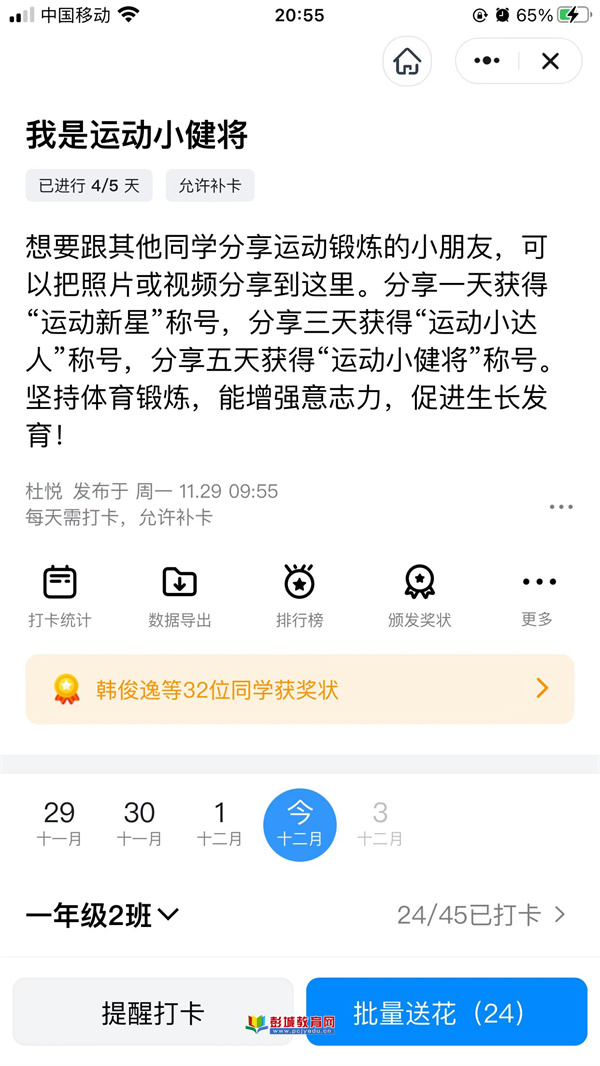Show 更多 additional options
Image resolution: width=600 pixels, height=1066 pixels.
coord(538,596)
